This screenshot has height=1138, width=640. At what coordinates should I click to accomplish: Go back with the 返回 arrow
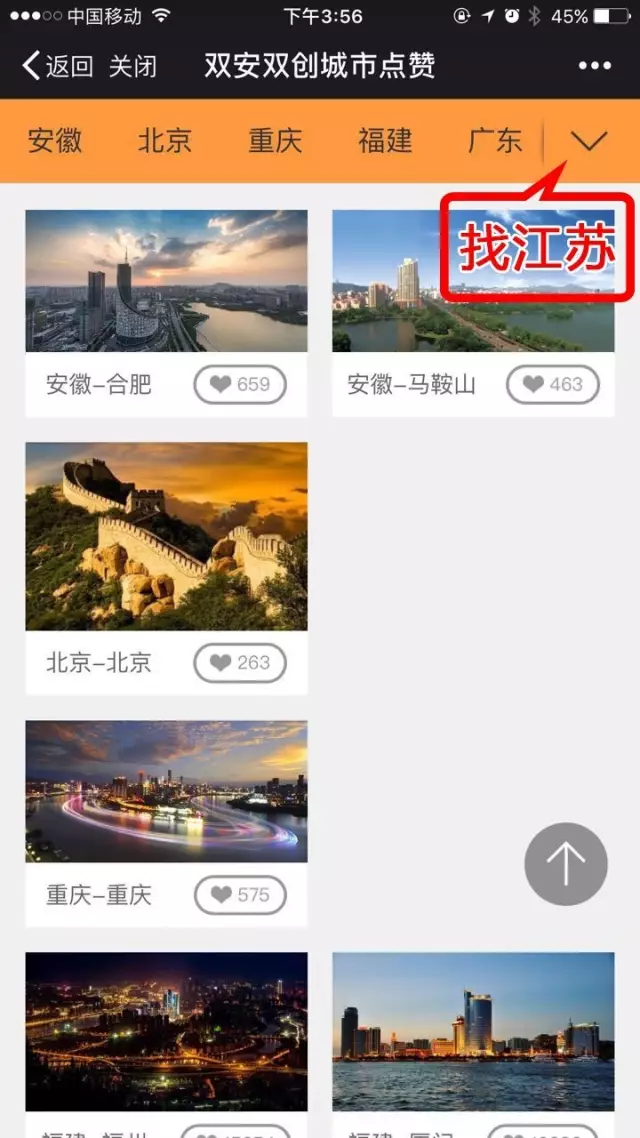coord(57,67)
